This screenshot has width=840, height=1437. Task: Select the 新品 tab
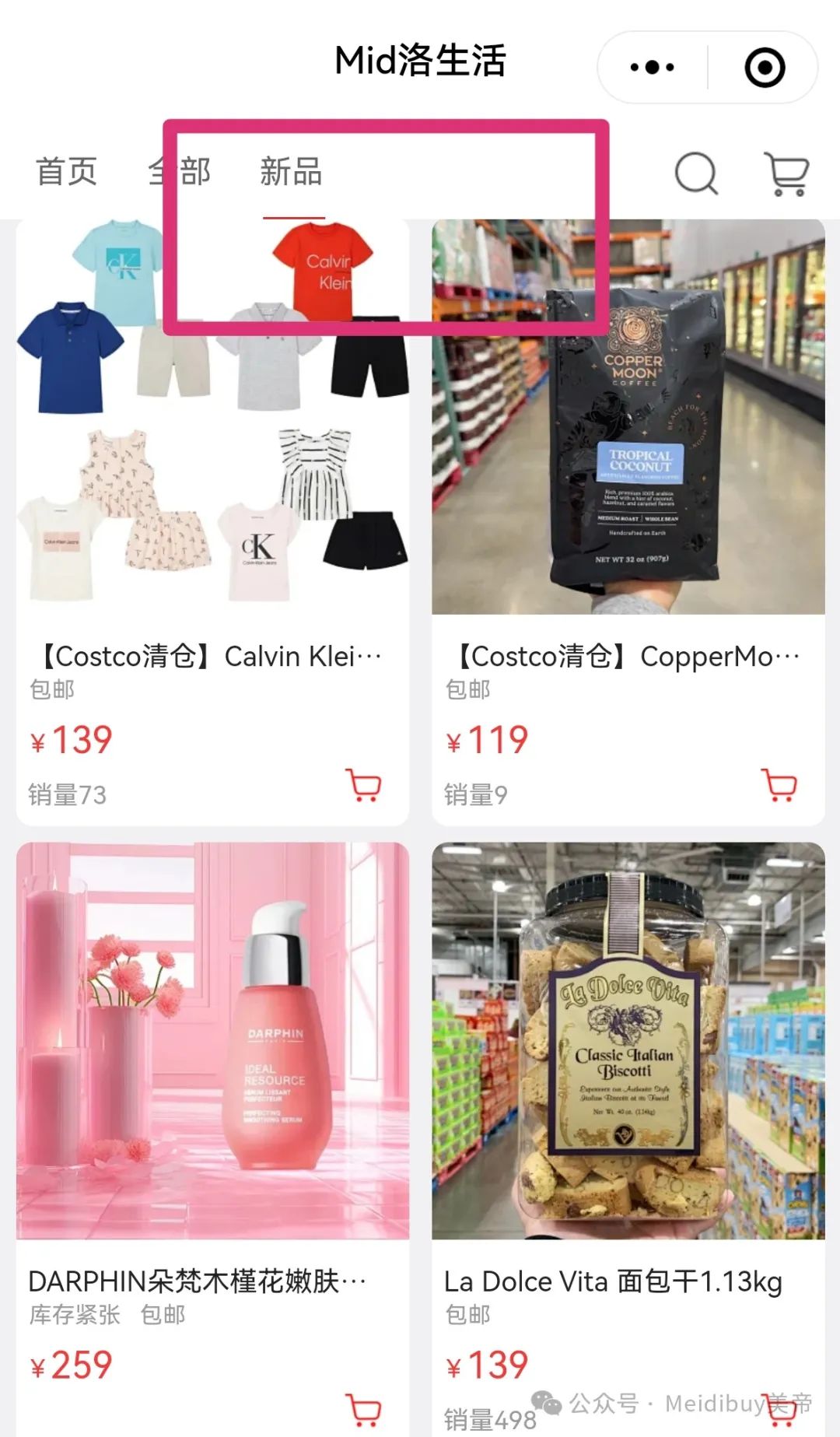(292, 171)
